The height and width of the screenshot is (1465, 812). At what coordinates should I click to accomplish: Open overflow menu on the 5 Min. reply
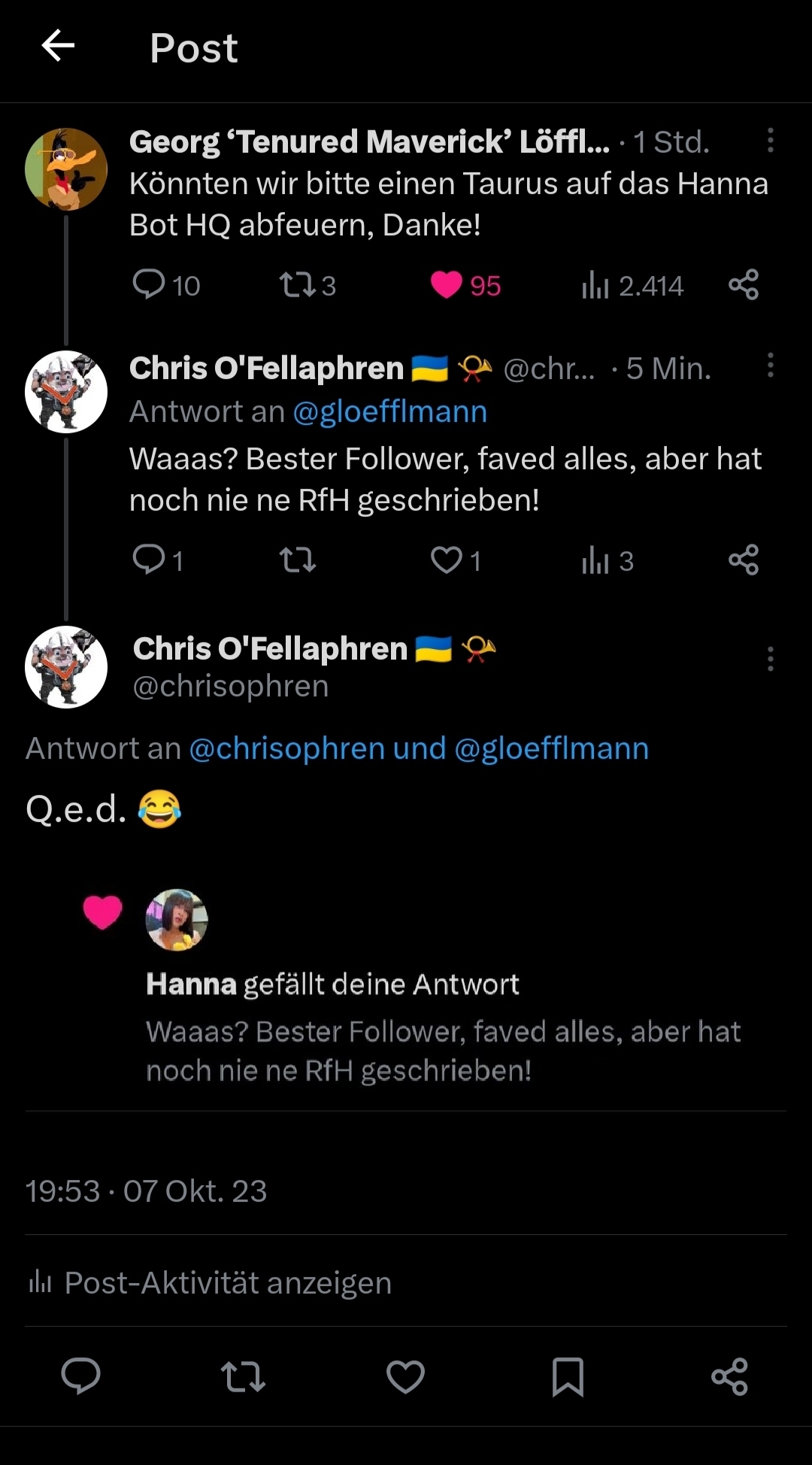click(770, 365)
